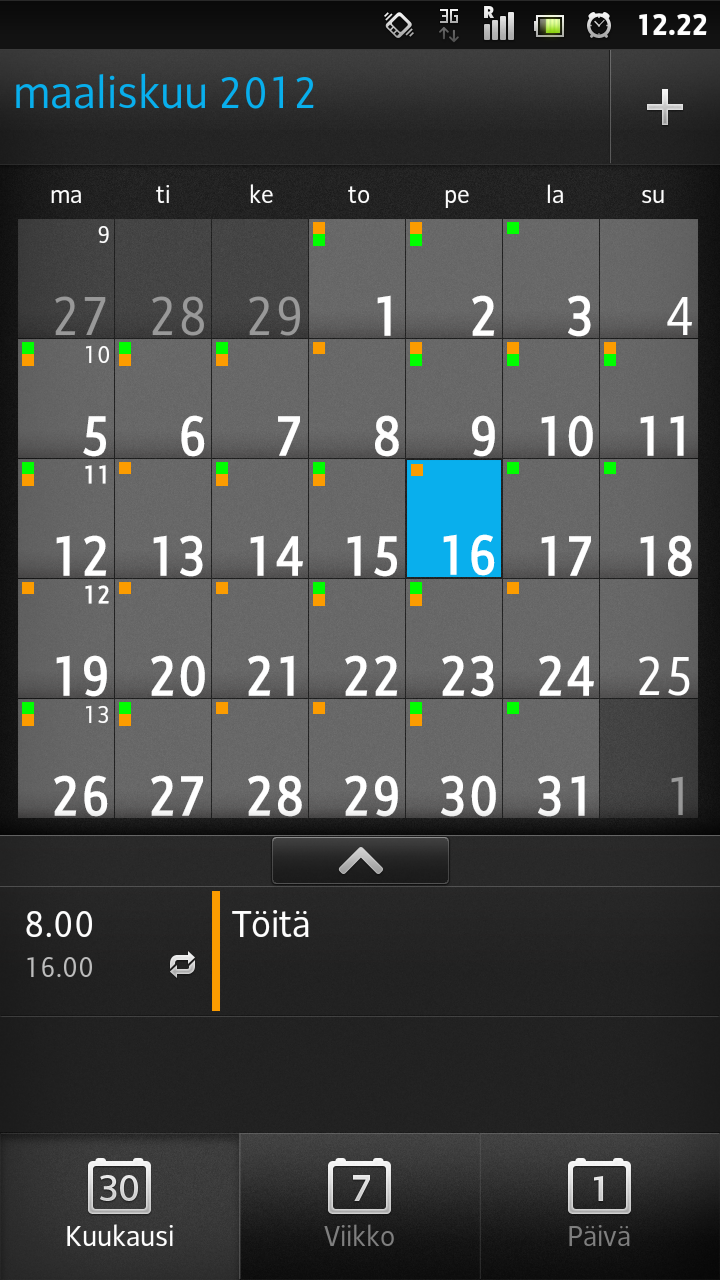Select March 1 in the calendar
Viewport: 720px width, 1280px height.
coord(357,279)
